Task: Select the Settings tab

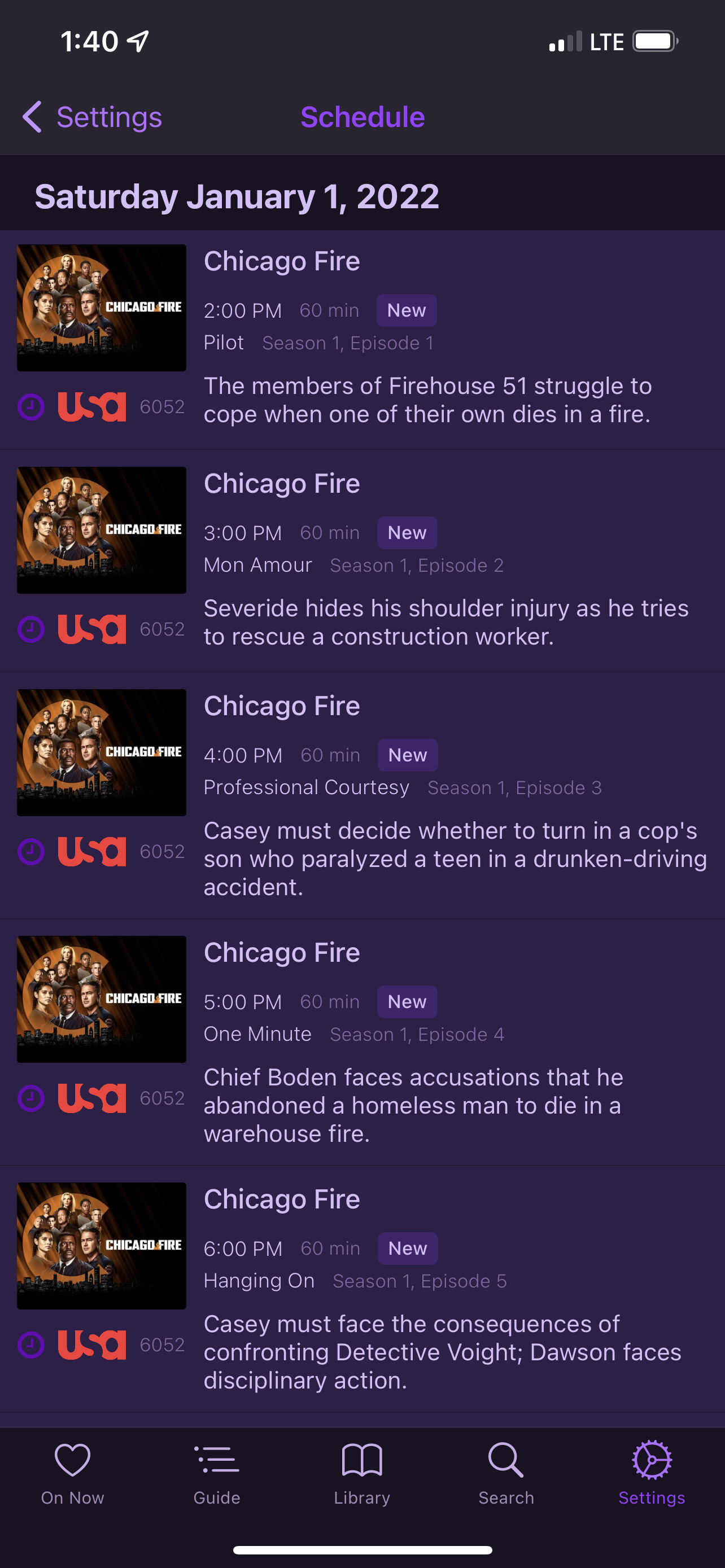Action: [652, 1473]
